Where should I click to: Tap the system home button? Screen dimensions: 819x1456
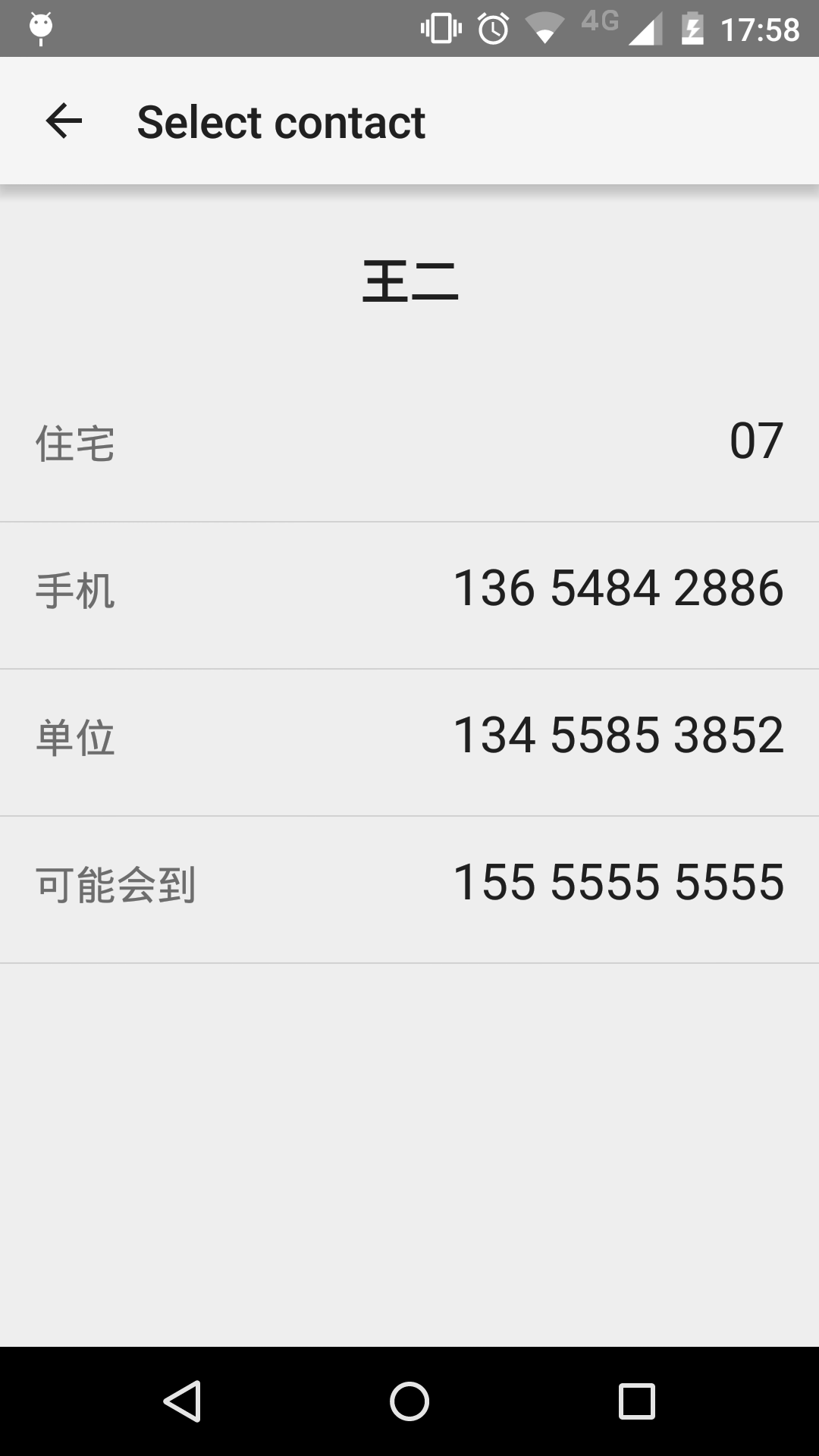coord(409,1401)
